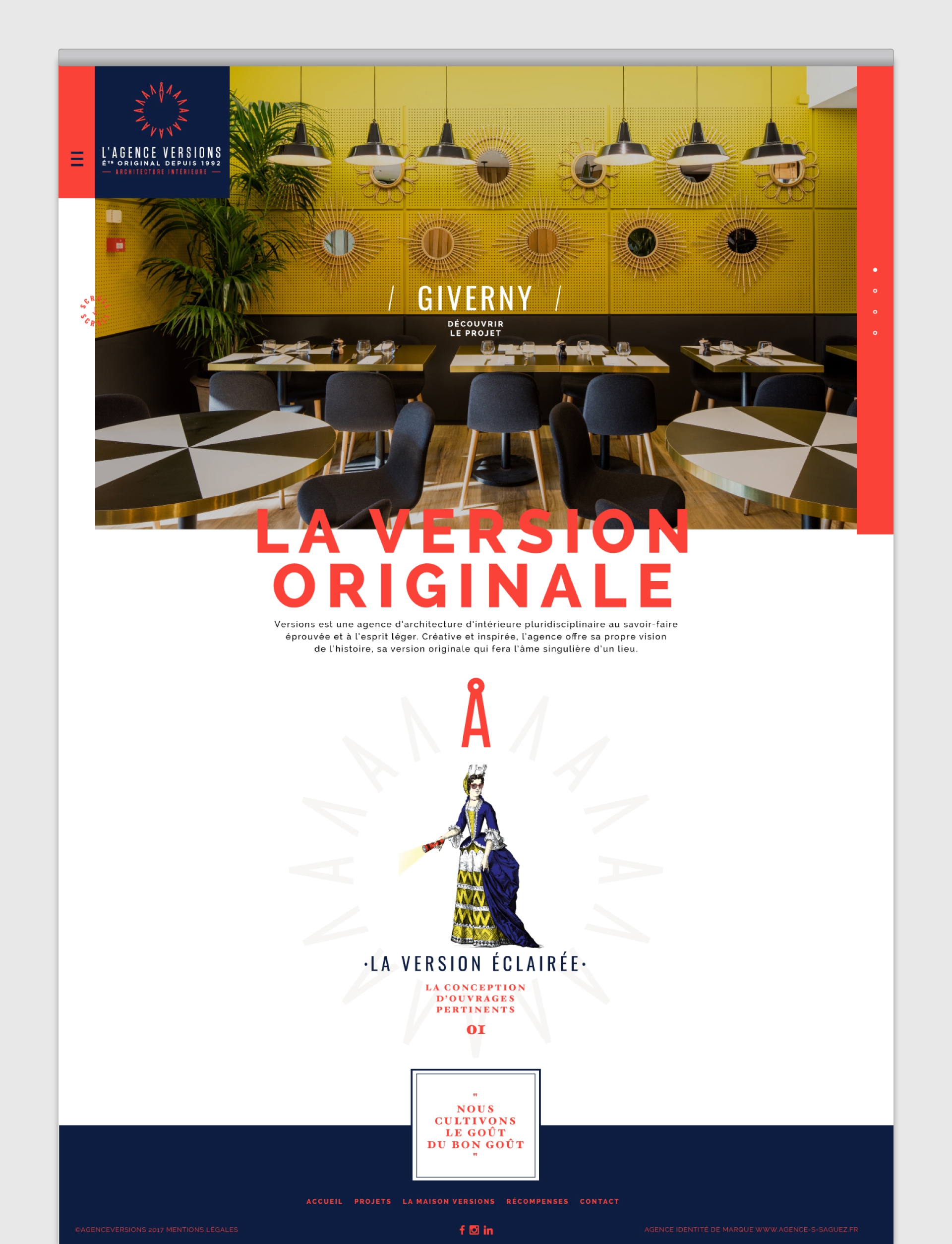Screen dimensions: 952x1244
Task: Open the Instagram icon
Action: [x=475, y=1230]
